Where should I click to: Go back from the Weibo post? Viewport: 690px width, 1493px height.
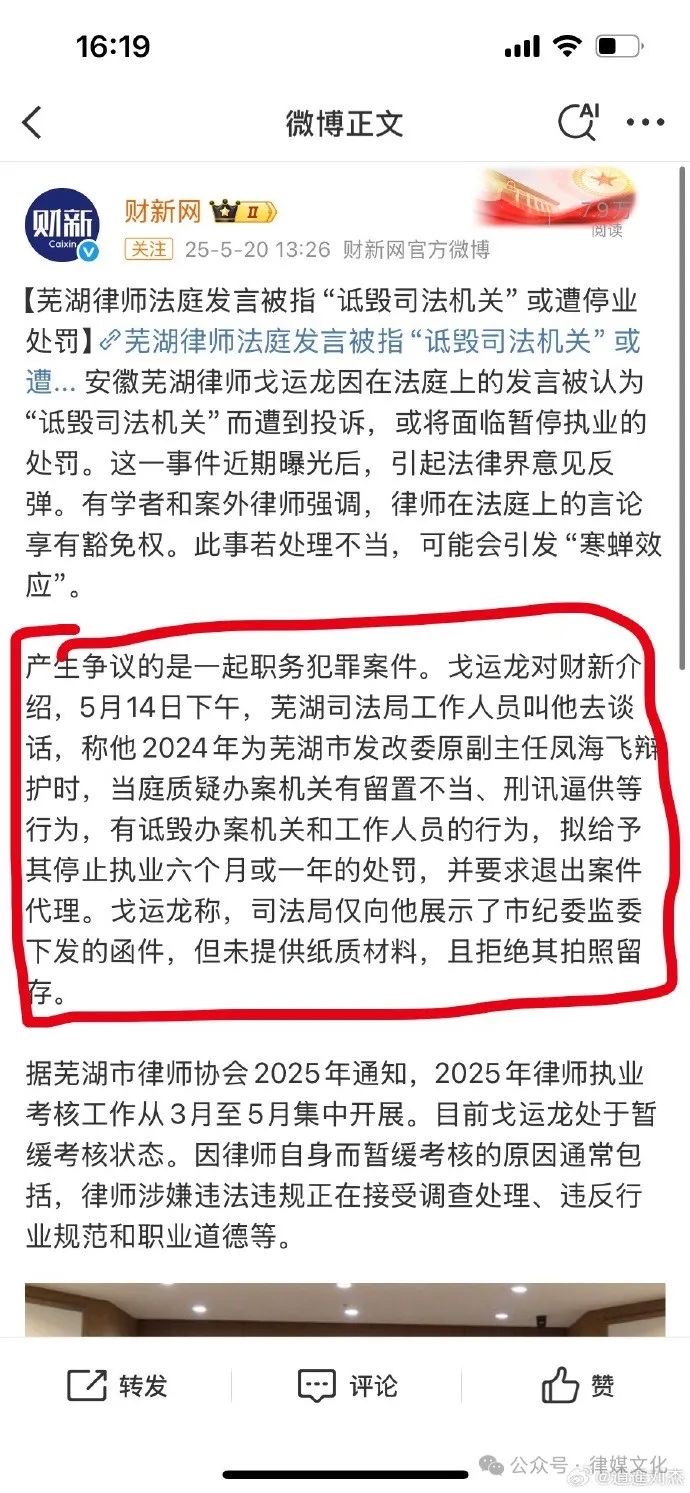[32, 124]
